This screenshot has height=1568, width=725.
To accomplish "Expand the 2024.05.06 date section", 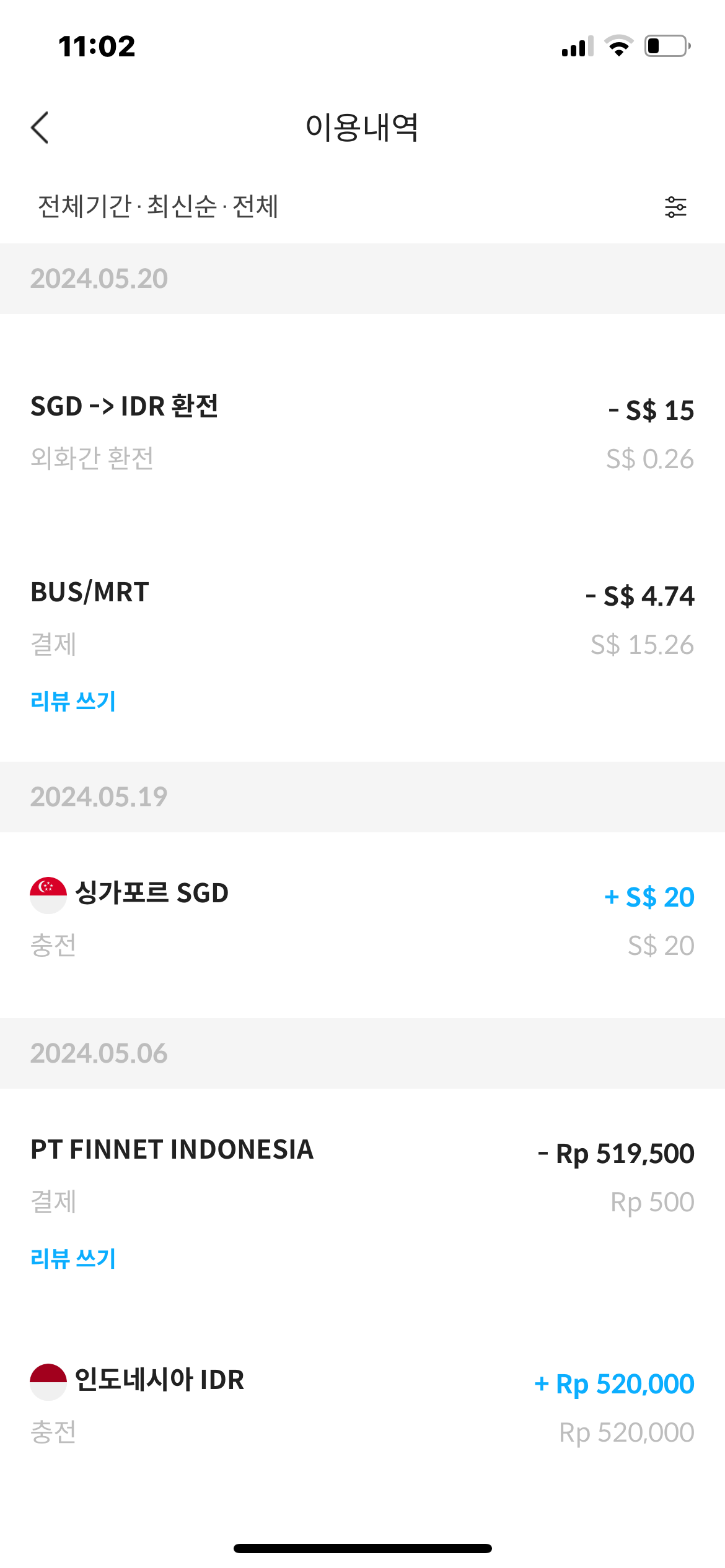I will tap(99, 1053).
